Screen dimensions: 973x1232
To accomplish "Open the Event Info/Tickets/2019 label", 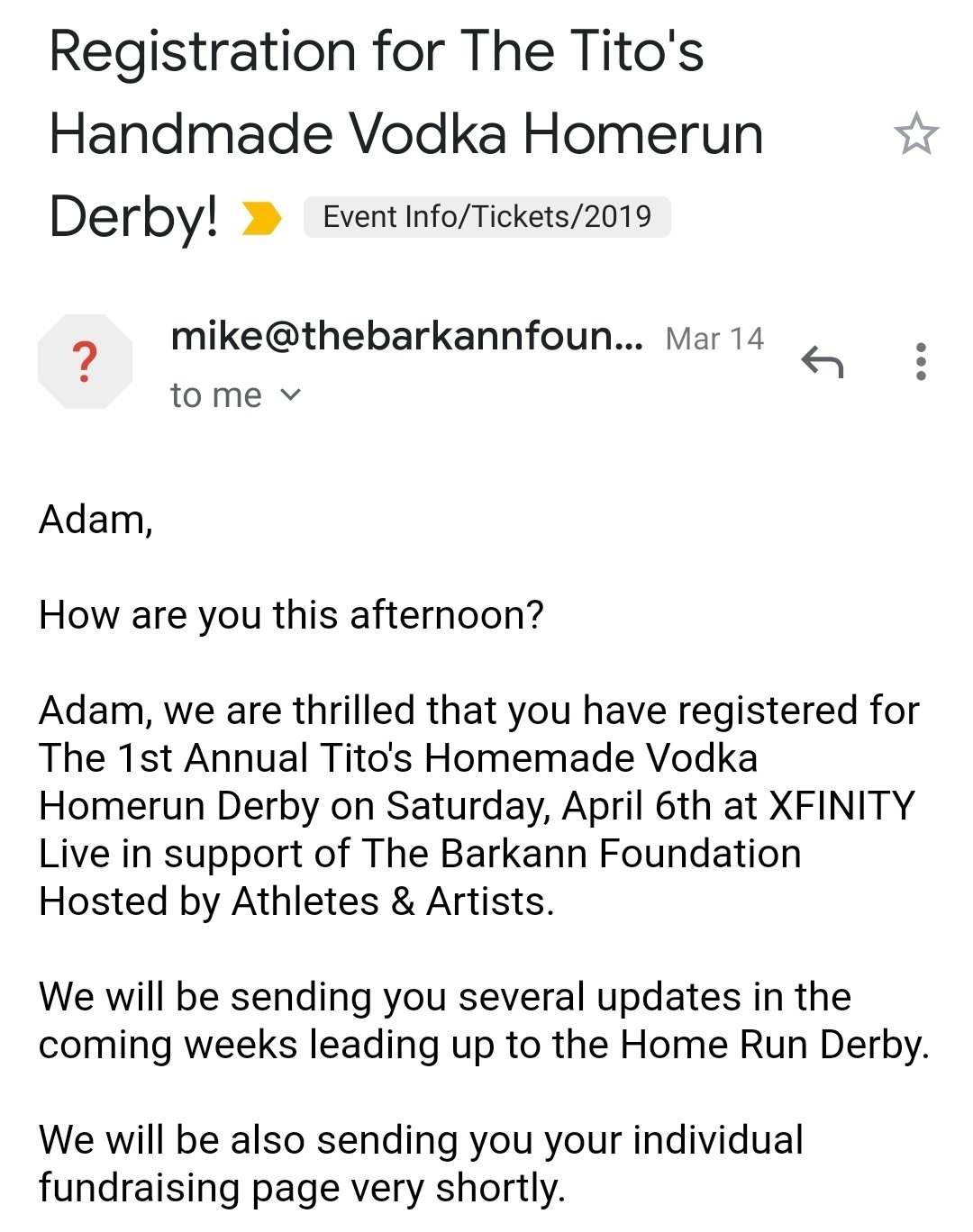I will (x=486, y=217).
